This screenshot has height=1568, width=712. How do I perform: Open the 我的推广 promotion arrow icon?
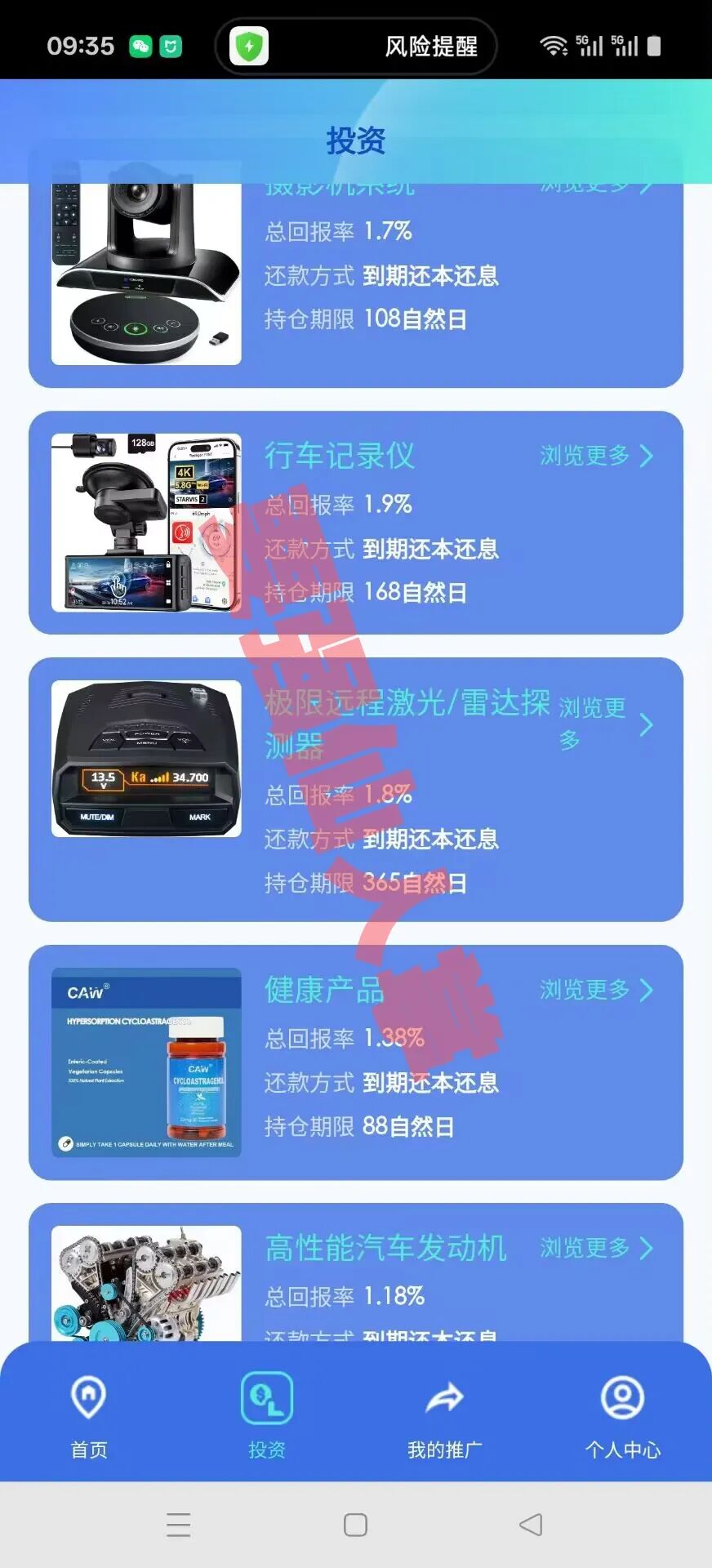[445, 1399]
